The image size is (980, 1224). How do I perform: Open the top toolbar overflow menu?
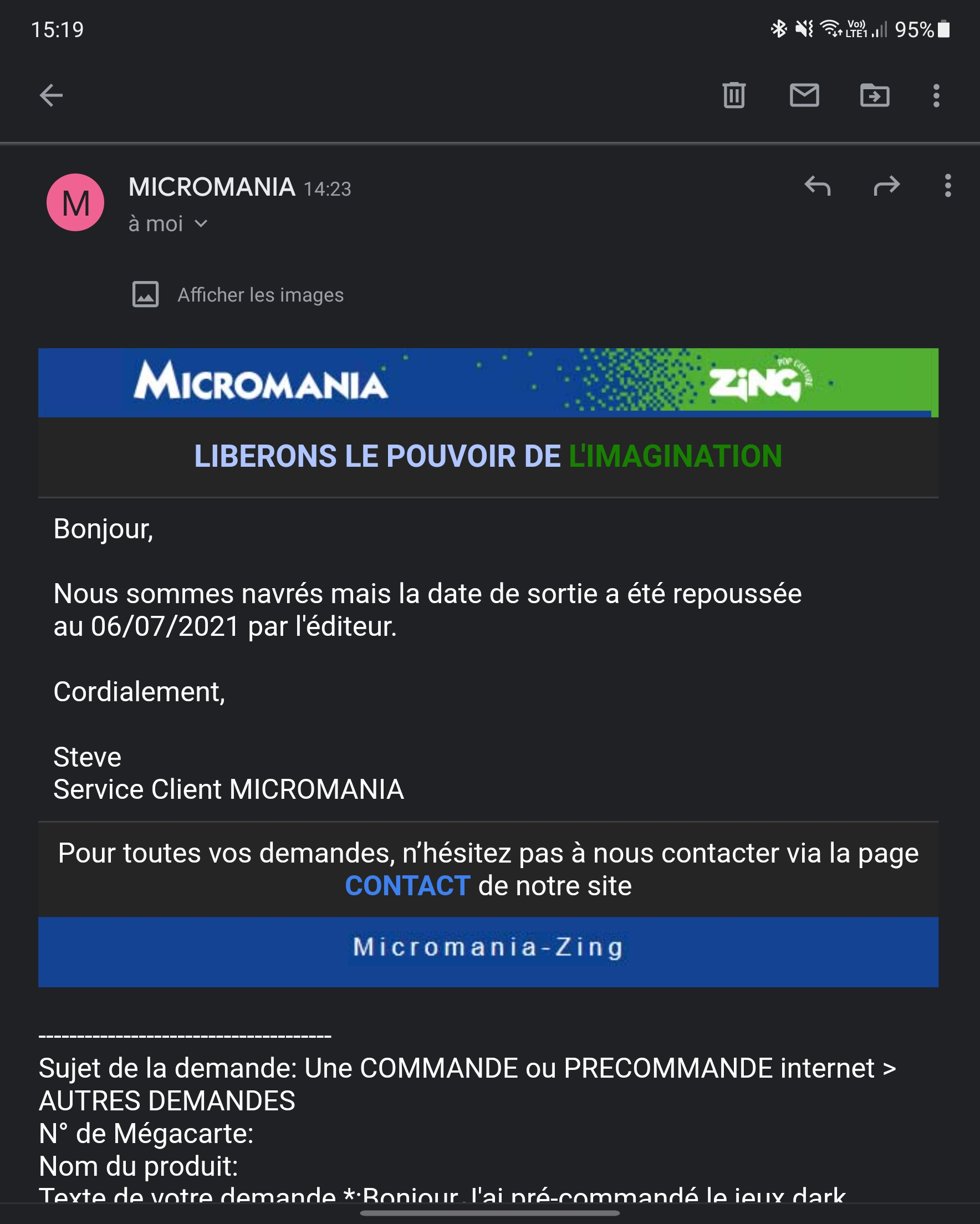[x=936, y=95]
